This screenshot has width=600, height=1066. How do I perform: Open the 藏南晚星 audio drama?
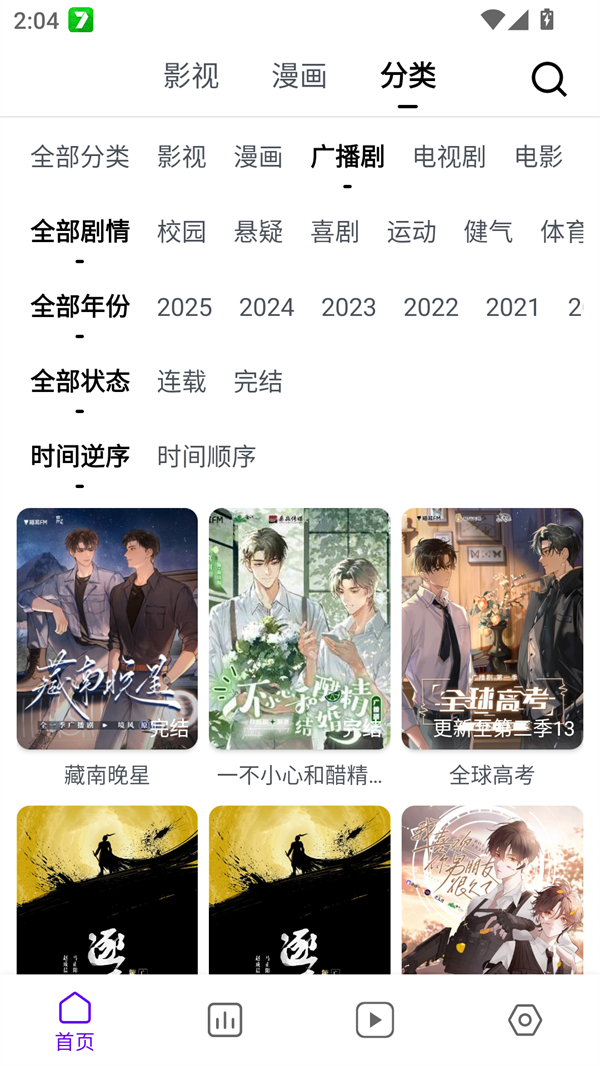click(107, 630)
